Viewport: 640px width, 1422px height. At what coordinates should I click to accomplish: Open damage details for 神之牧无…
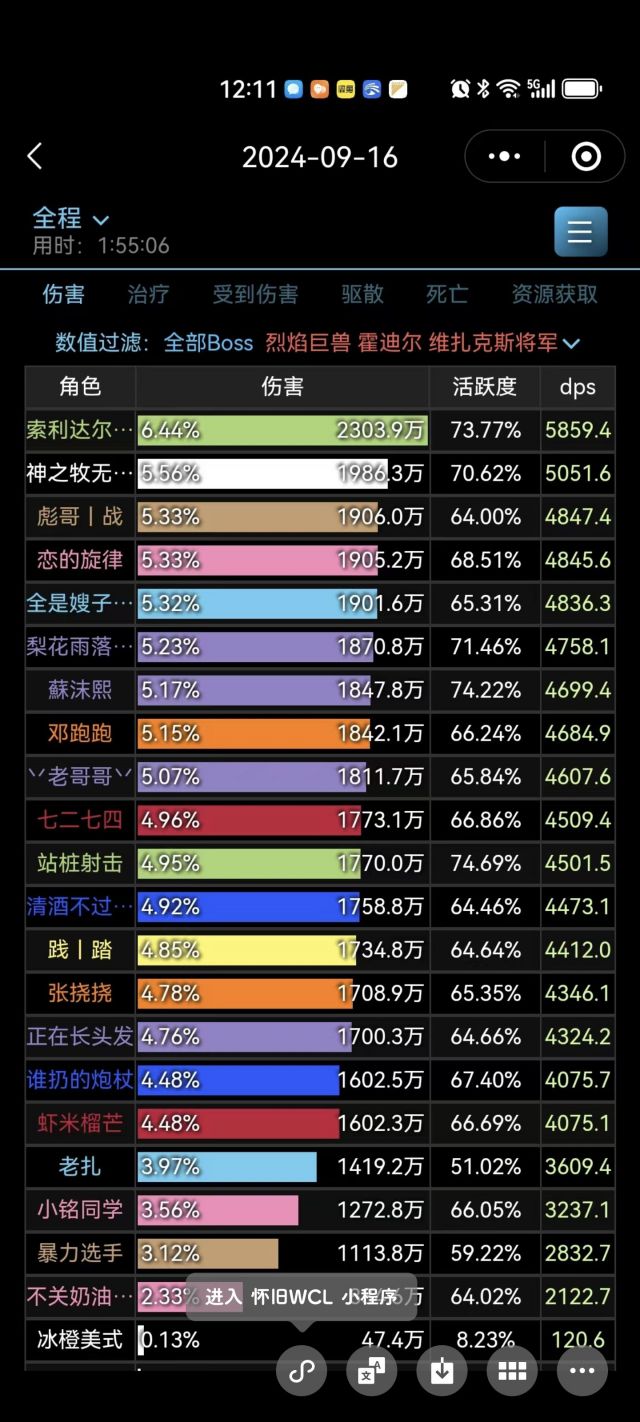320,473
